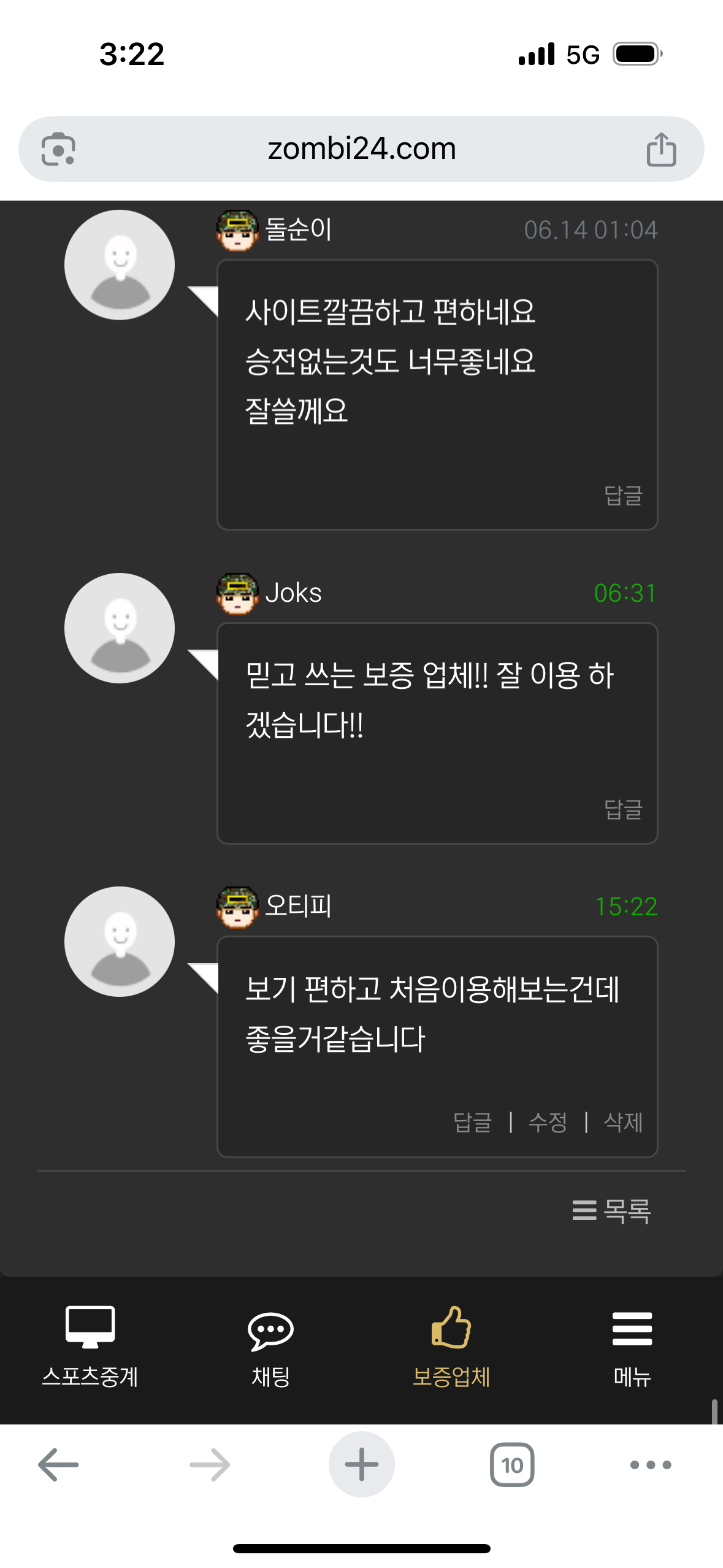
Task: View the 10 open tabs
Action: pos(512,1464)
